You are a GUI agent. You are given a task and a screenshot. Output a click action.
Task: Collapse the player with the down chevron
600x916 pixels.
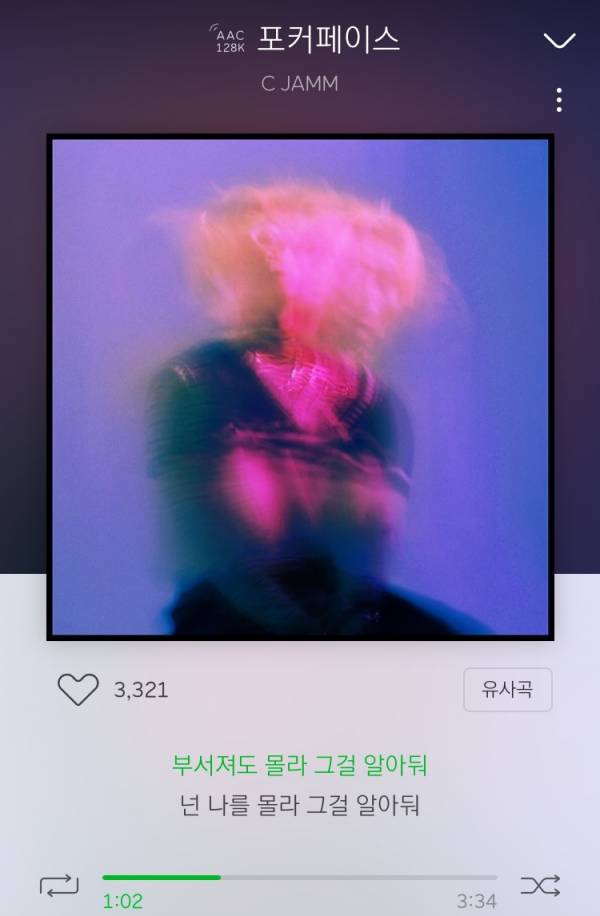[x=559, y=41]
